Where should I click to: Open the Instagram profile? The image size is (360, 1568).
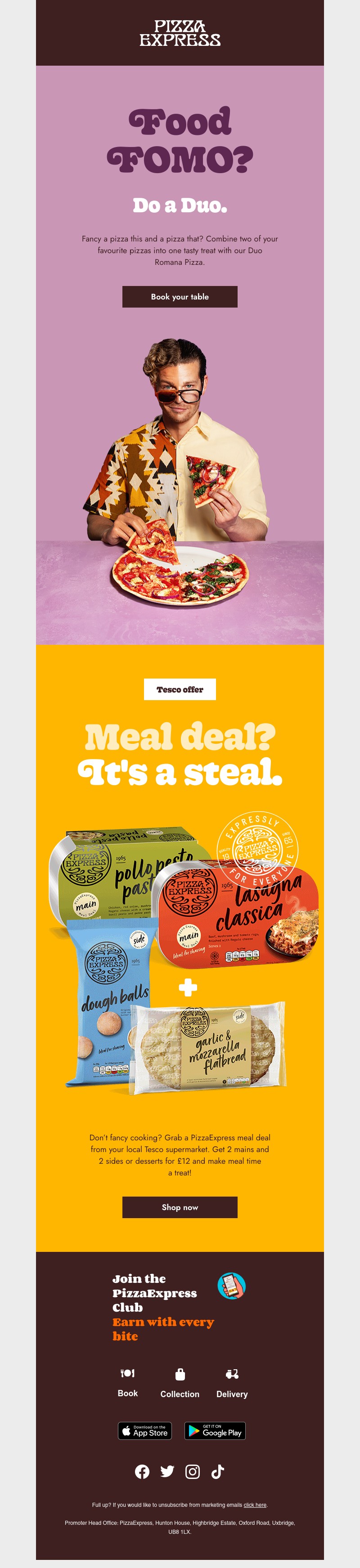193,1471
